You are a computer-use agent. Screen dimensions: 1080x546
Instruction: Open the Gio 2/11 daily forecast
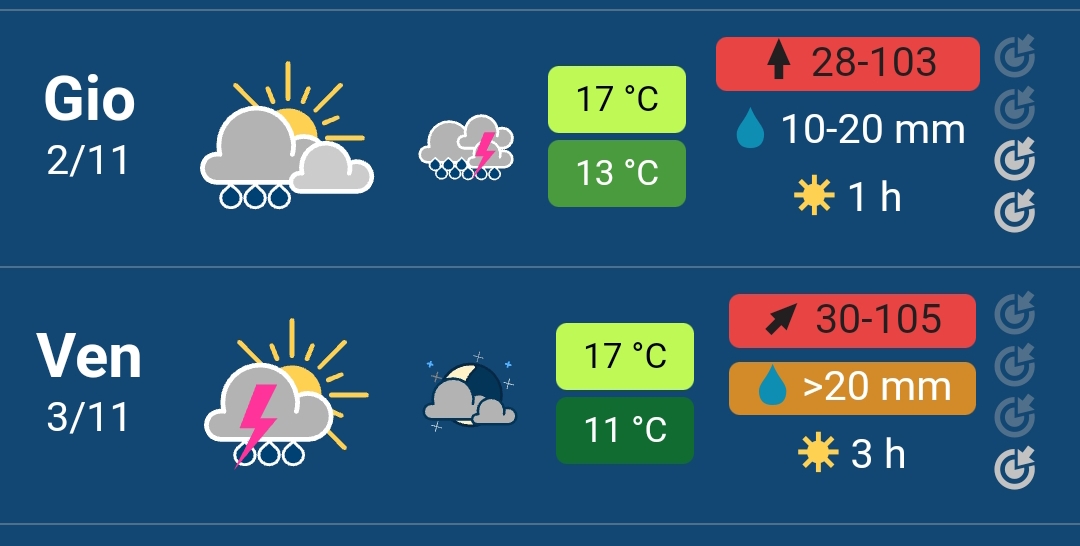click(x=540, y=138)
